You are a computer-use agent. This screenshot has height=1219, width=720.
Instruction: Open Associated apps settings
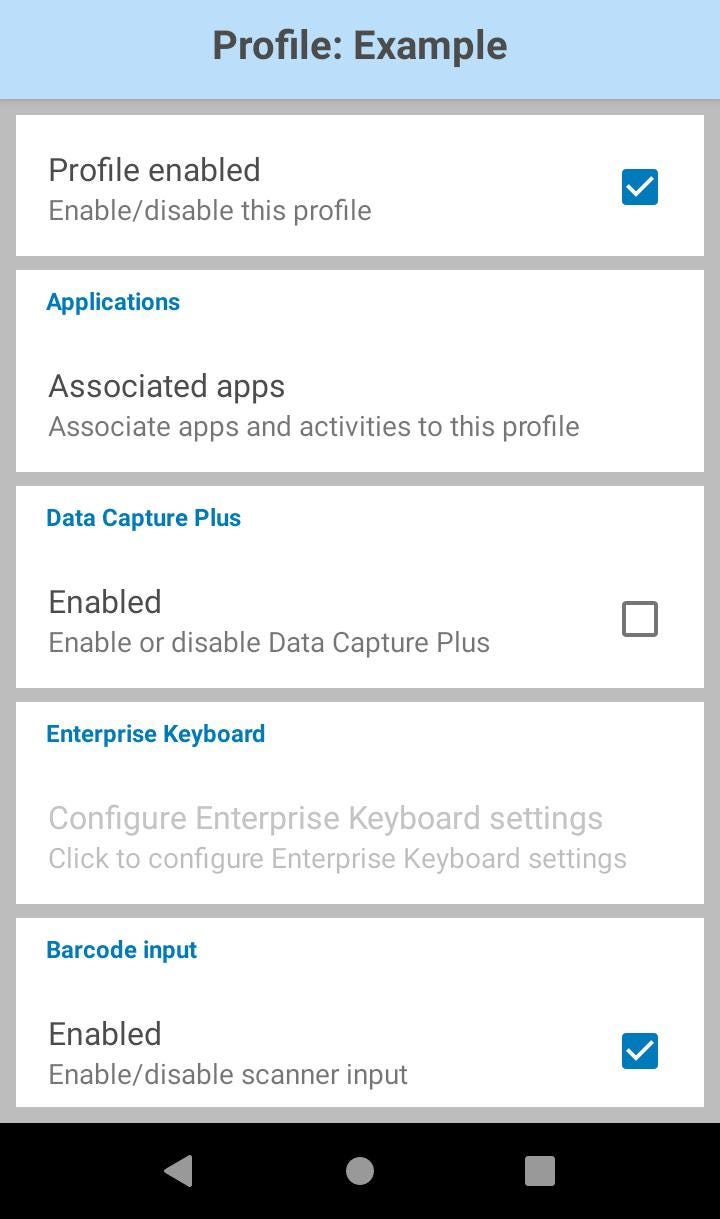tap(166, 386)
